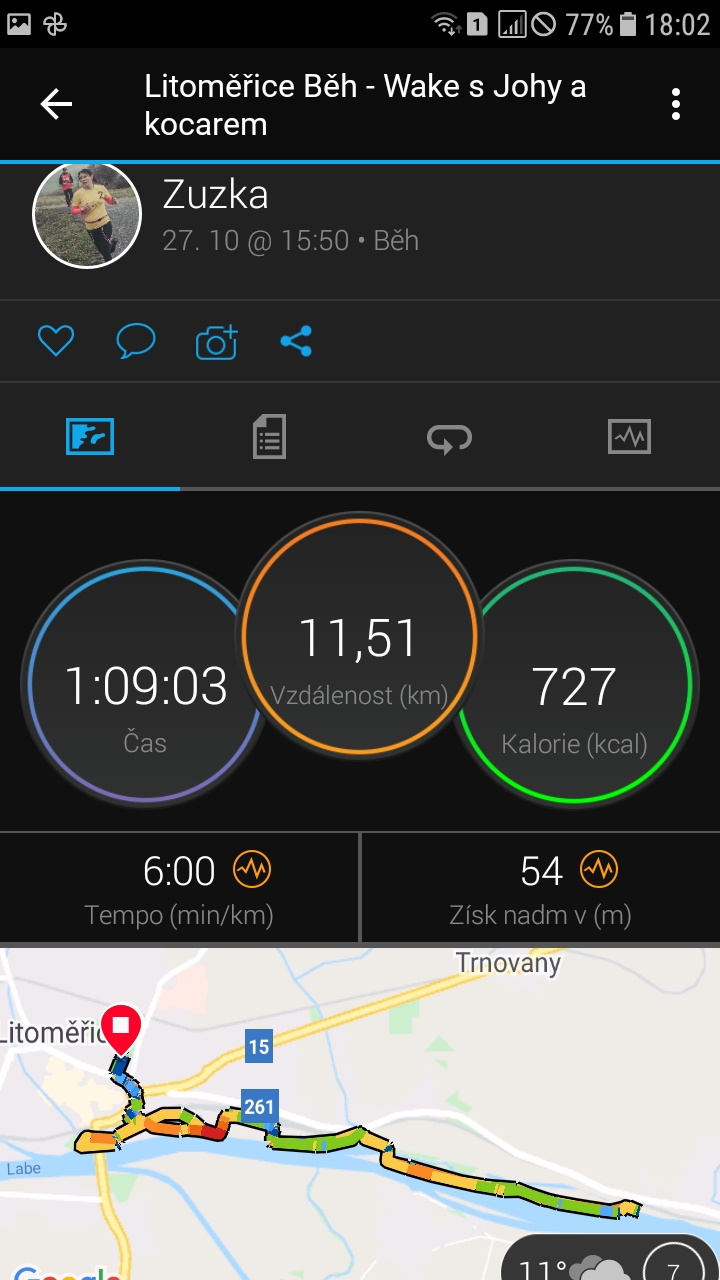Open the comments bubble
Screen dimensions: 720x1280
(136, 342)
